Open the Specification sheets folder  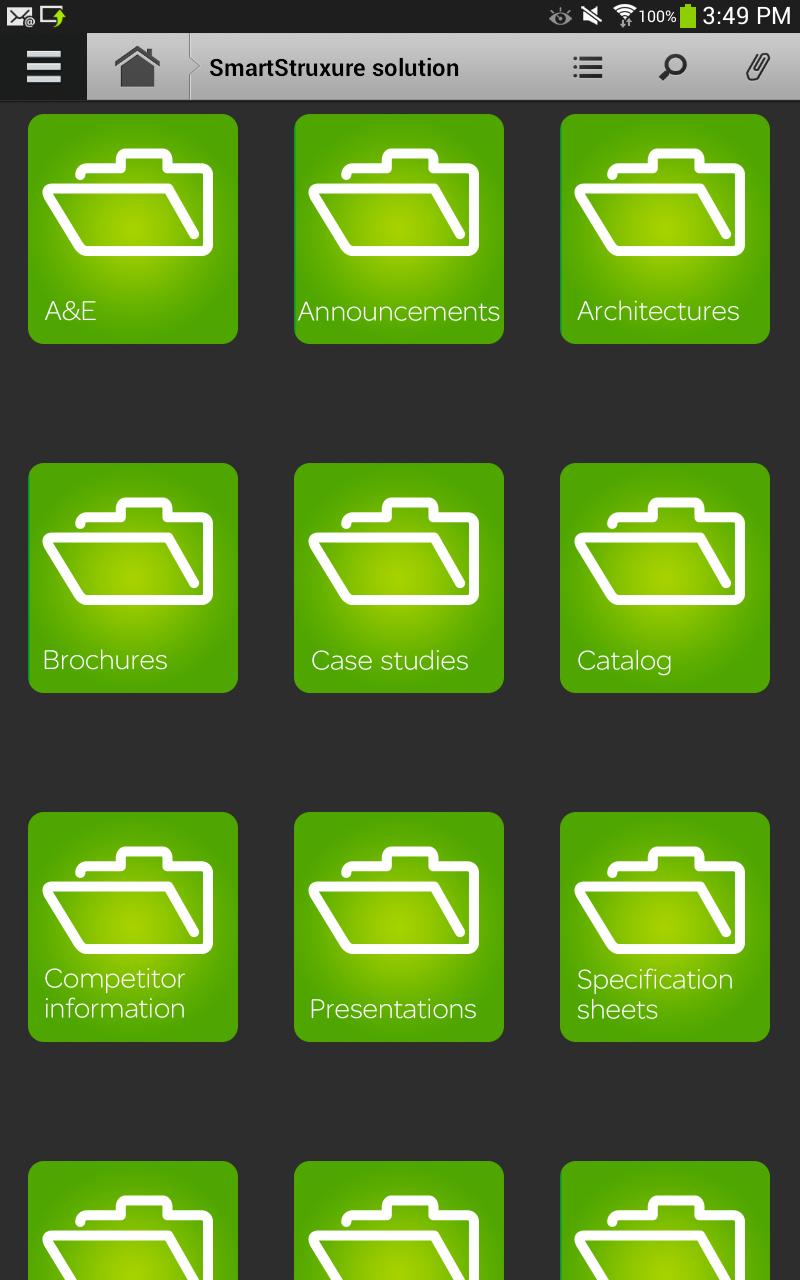click(x=665, y=927)
